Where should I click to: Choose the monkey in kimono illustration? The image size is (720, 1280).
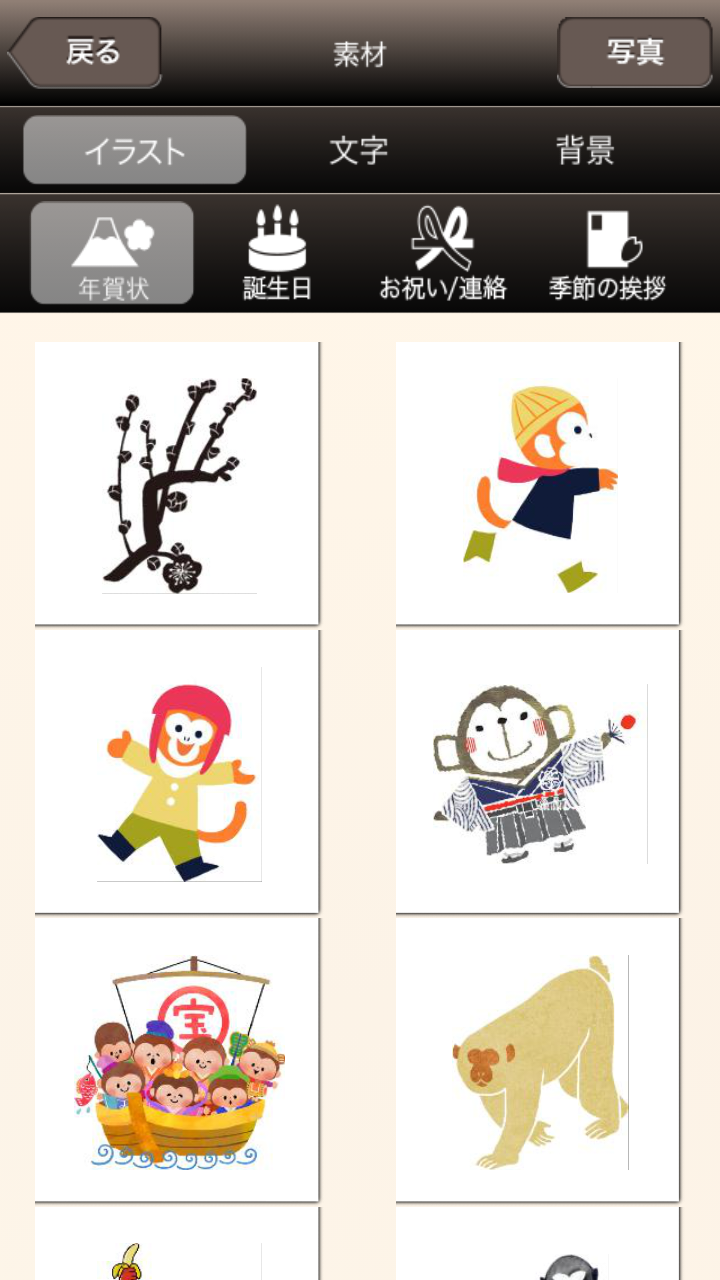[x=538, y=771]
